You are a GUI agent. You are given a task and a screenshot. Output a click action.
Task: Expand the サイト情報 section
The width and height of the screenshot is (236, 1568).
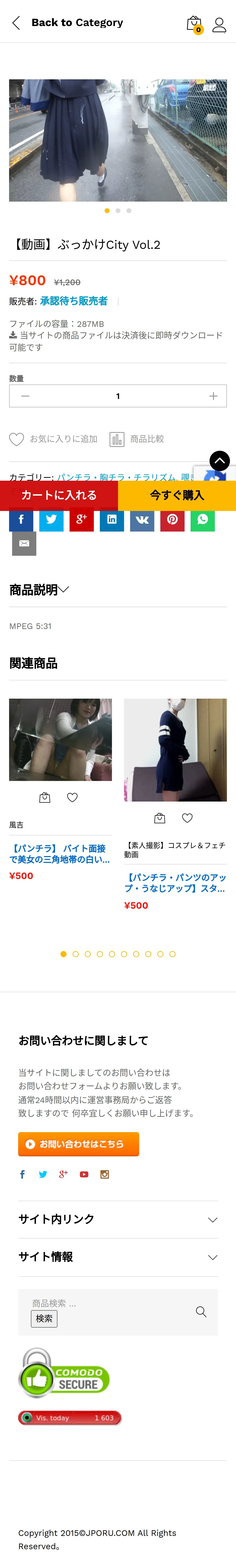118,1257
